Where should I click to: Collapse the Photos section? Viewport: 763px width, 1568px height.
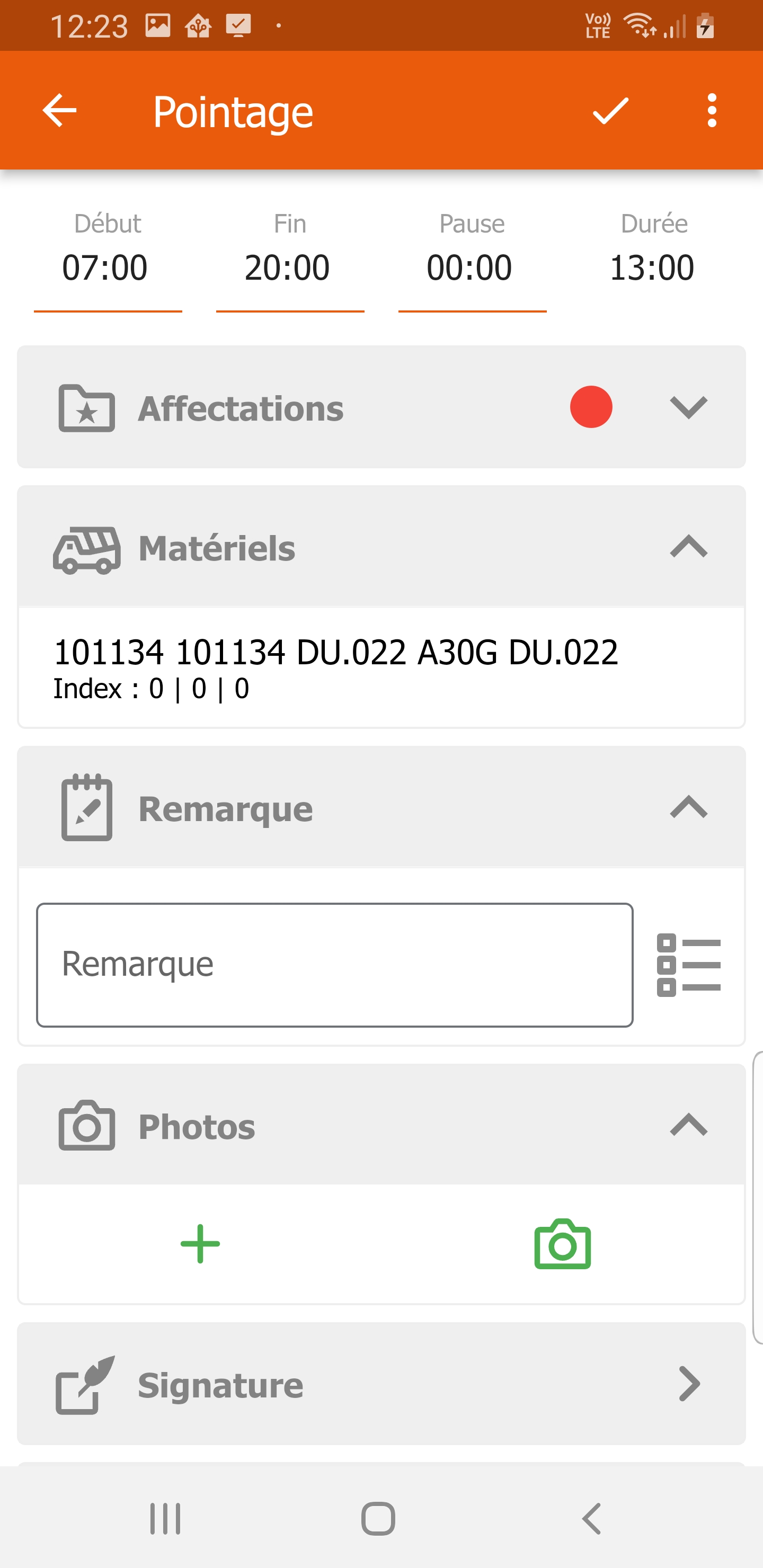coord(688,1125)
